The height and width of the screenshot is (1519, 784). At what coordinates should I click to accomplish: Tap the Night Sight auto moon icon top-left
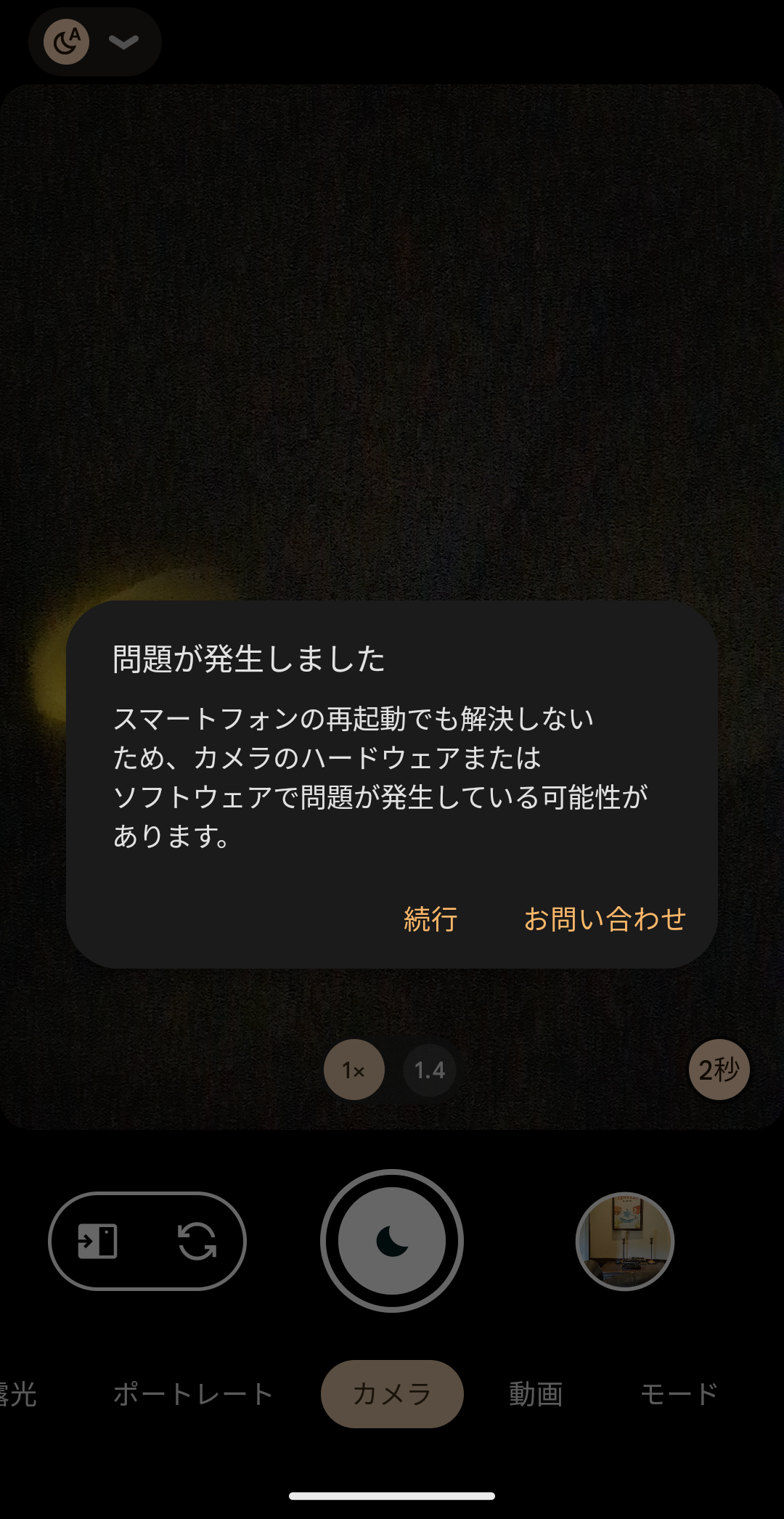pyautogui.click(x=65, y=41)
